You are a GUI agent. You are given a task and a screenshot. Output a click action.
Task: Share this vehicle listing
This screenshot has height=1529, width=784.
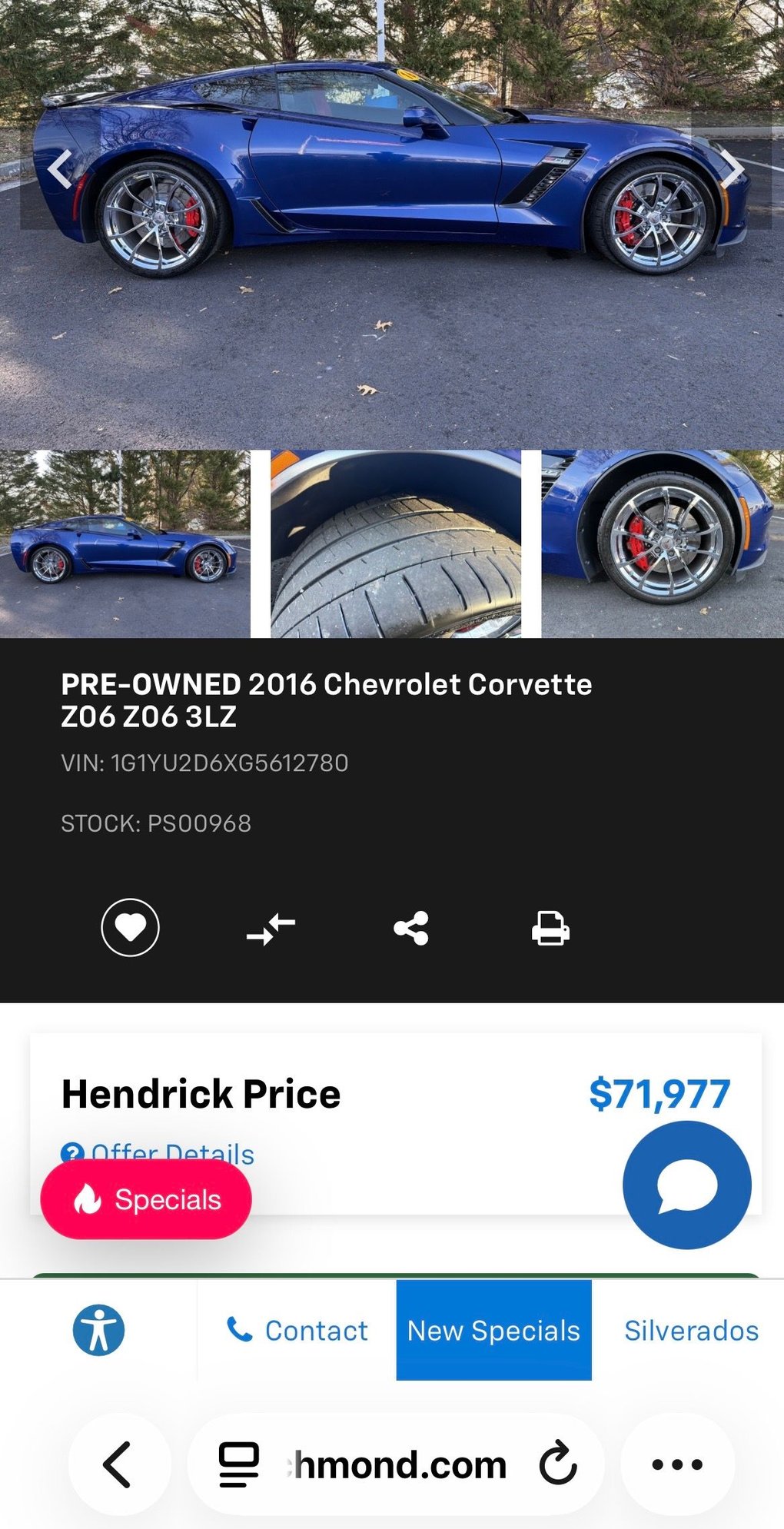point(411,929)
